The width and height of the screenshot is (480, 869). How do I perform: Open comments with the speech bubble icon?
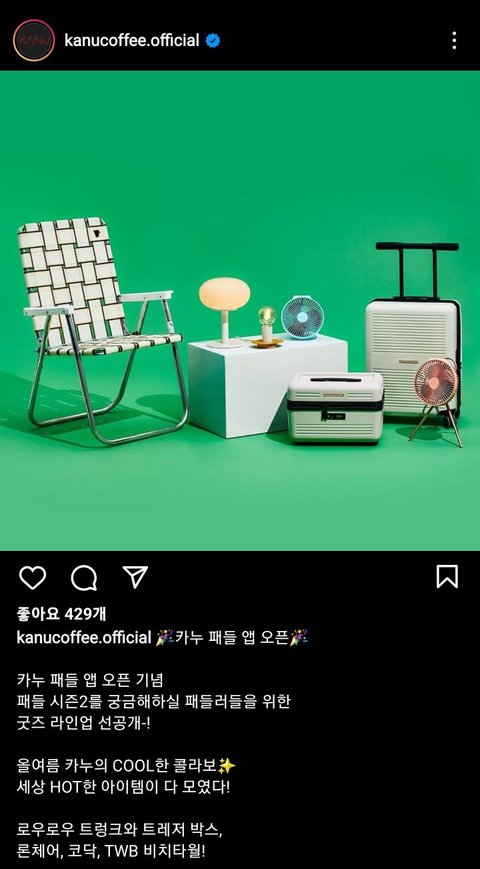(x=84, y=577)
